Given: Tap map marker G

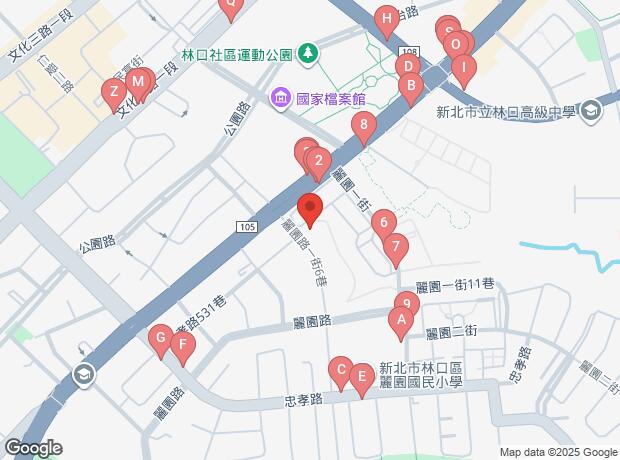Looking at the screenshot, I should click(x=160, y=339).
